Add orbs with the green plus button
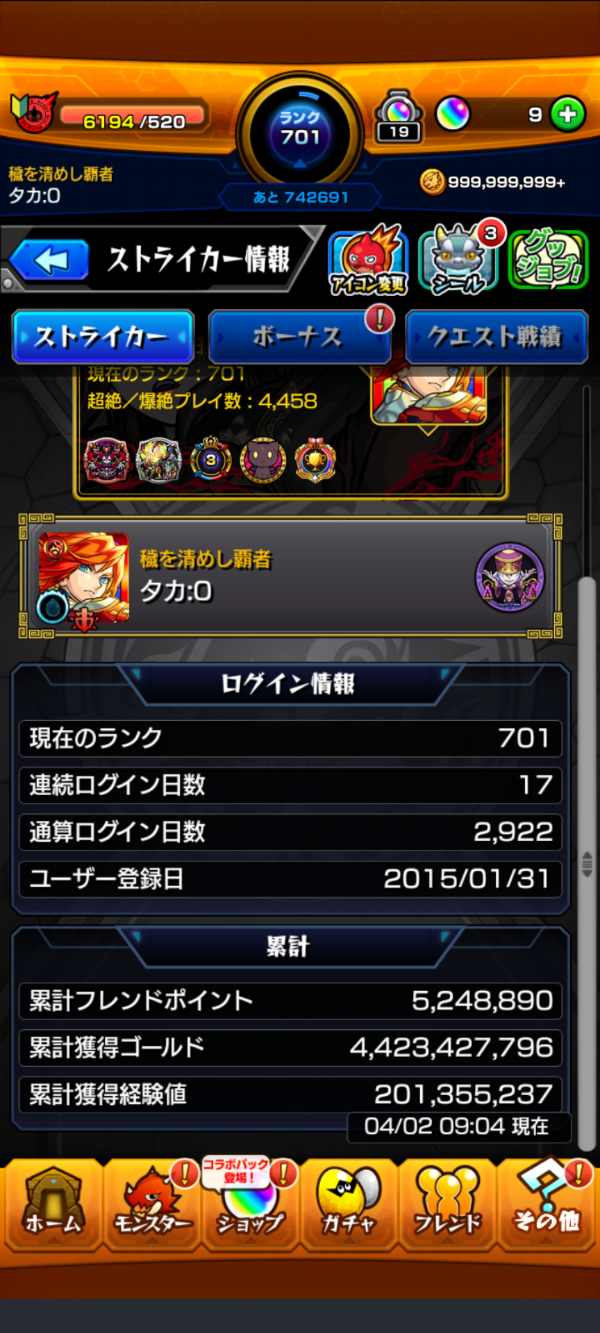Image resolution: width=600 pixels, height=1333 pixels. (x=567, y=114)
